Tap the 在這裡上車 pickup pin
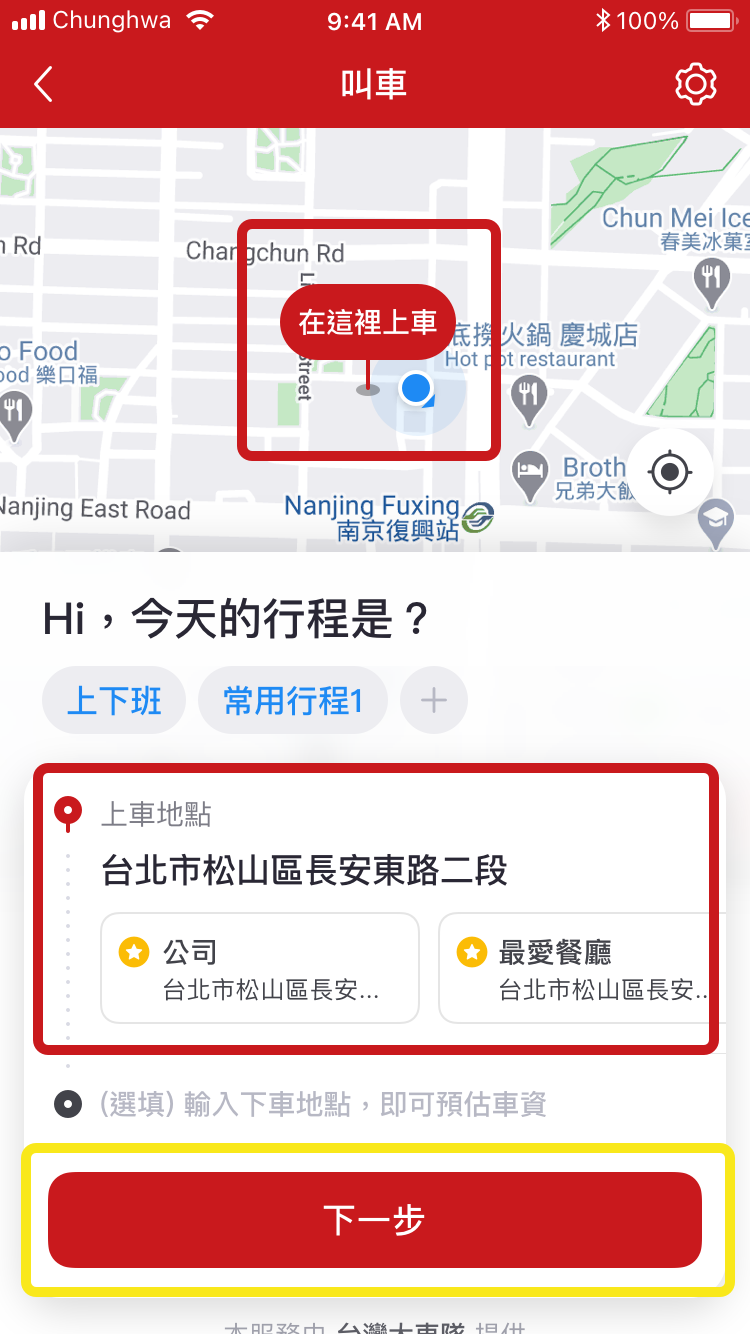 point(368,323)
